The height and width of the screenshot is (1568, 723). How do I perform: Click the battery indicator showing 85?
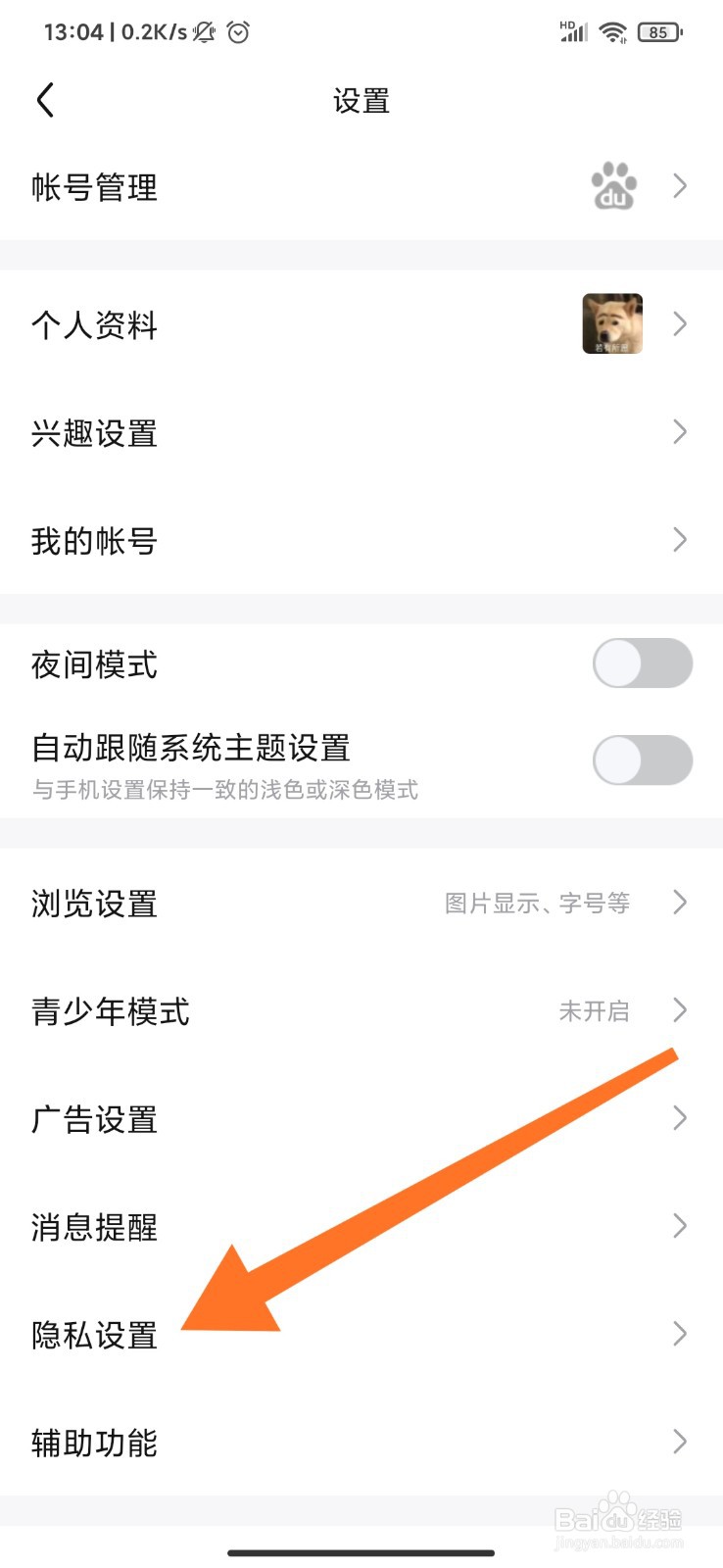pyautogui.click(x=658, y=31)
